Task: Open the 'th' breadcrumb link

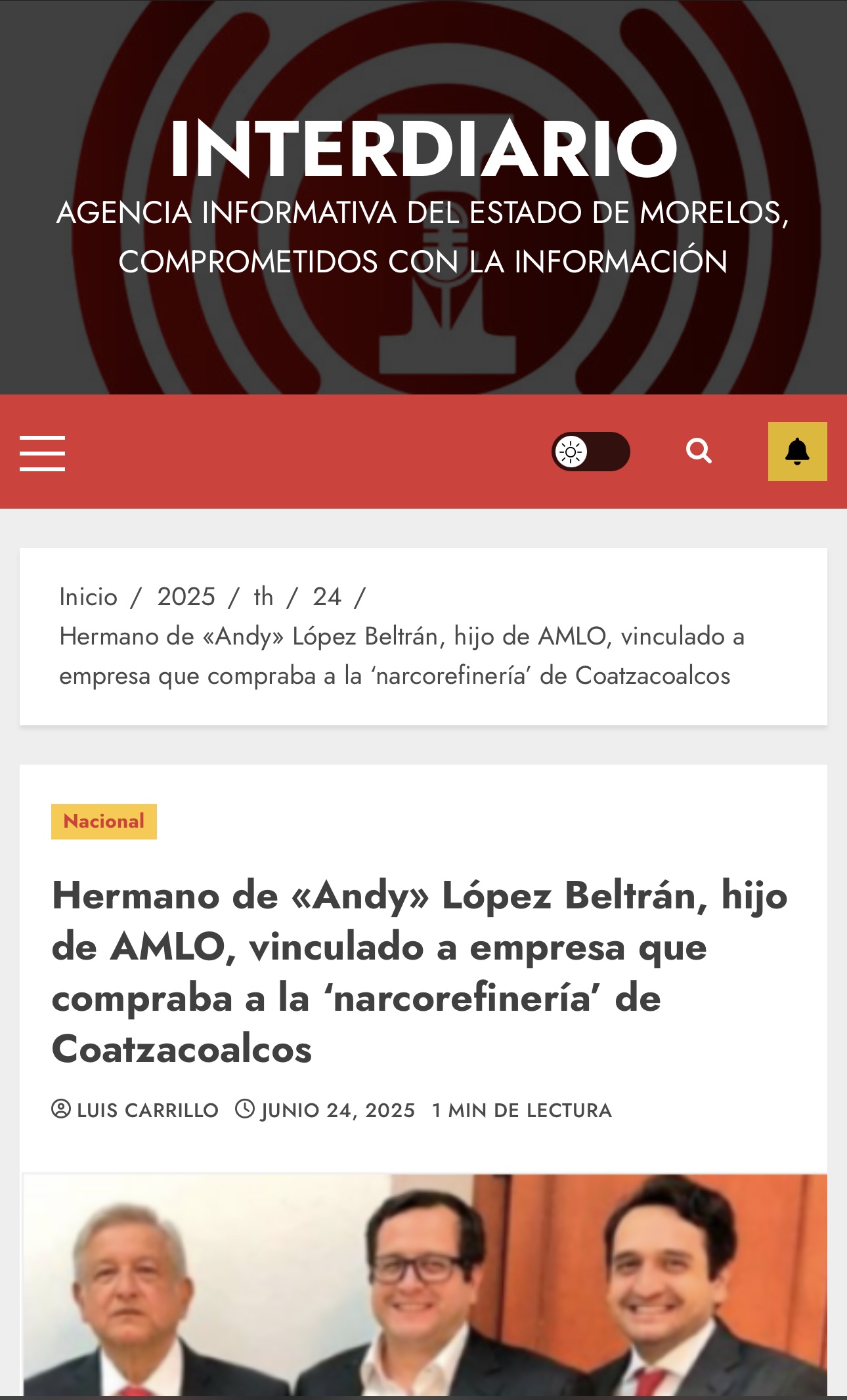Action: (x=263, y=597)
